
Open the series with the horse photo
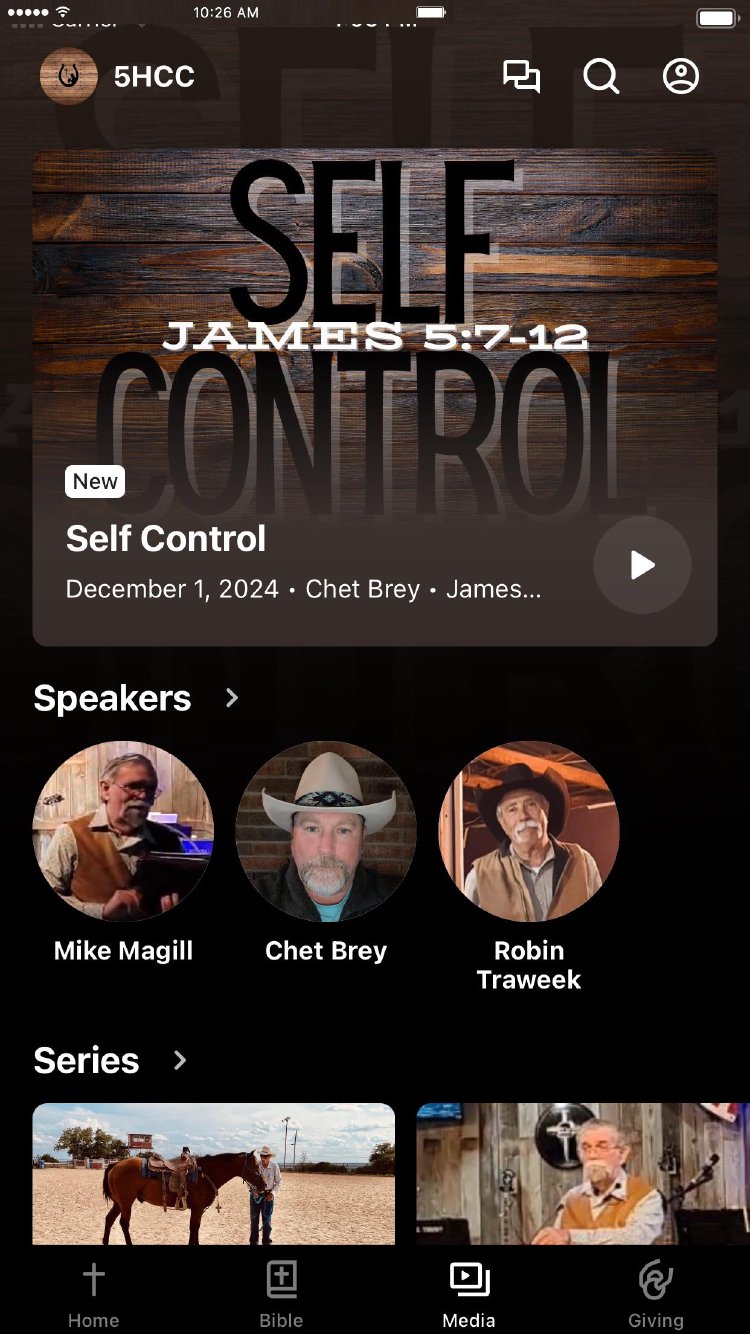[214, 1173]
